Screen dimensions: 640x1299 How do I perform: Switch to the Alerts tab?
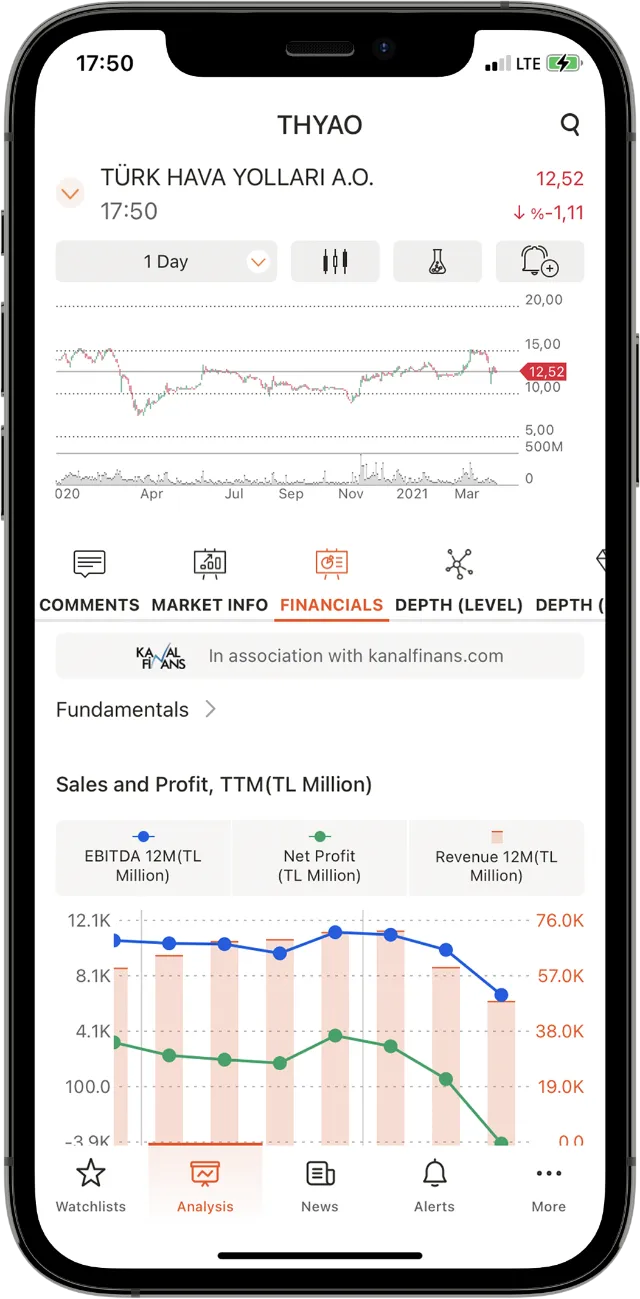pyautogui.click(x=434, y=1187)
